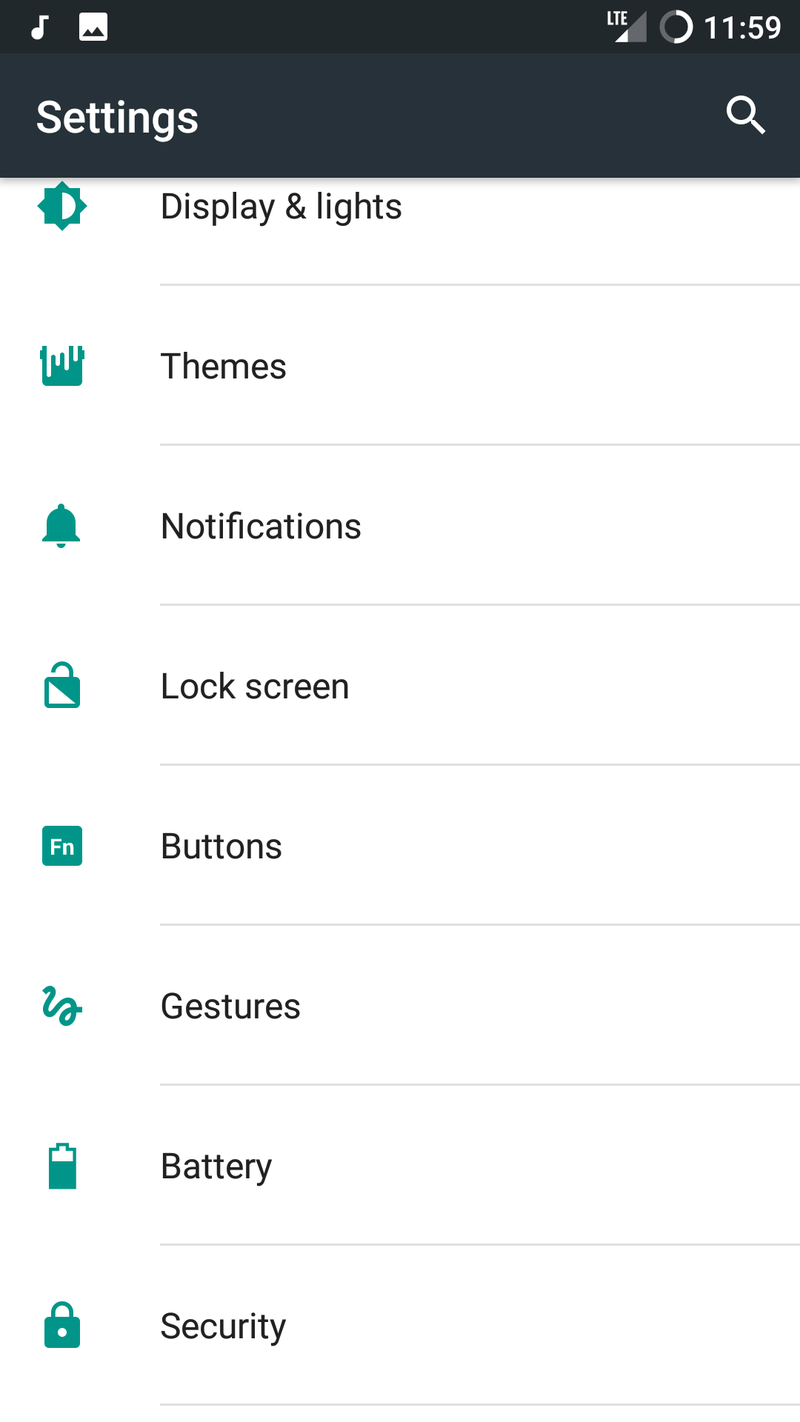Go to Notifications settings
Screen dimensions: 800x1422
point(400,526)
